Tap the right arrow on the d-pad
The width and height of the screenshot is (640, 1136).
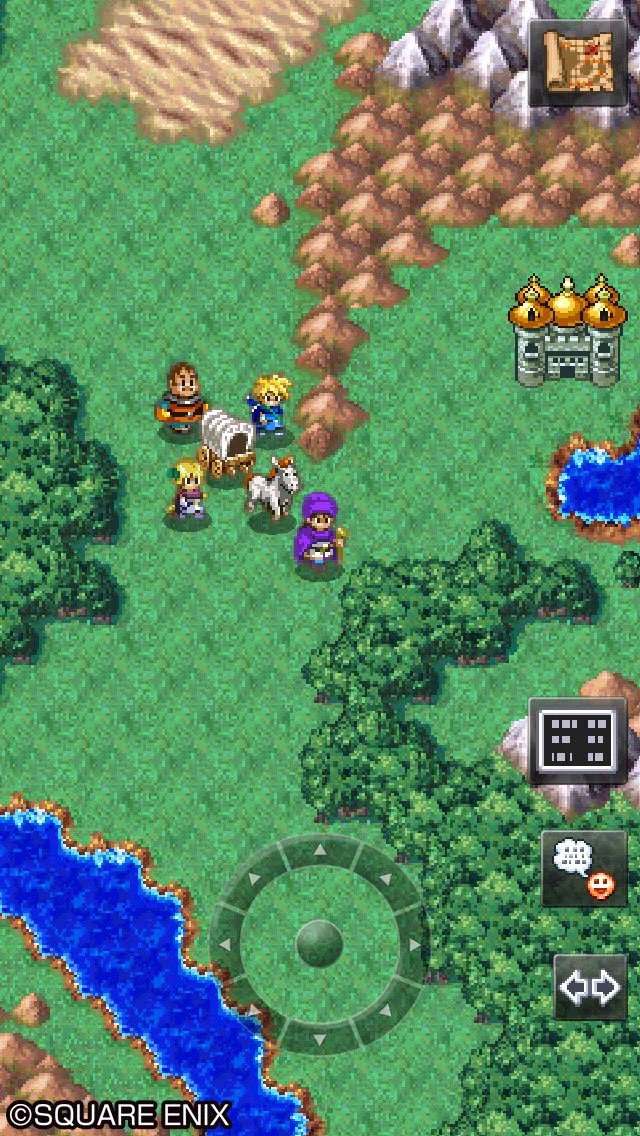pos(414,943)
